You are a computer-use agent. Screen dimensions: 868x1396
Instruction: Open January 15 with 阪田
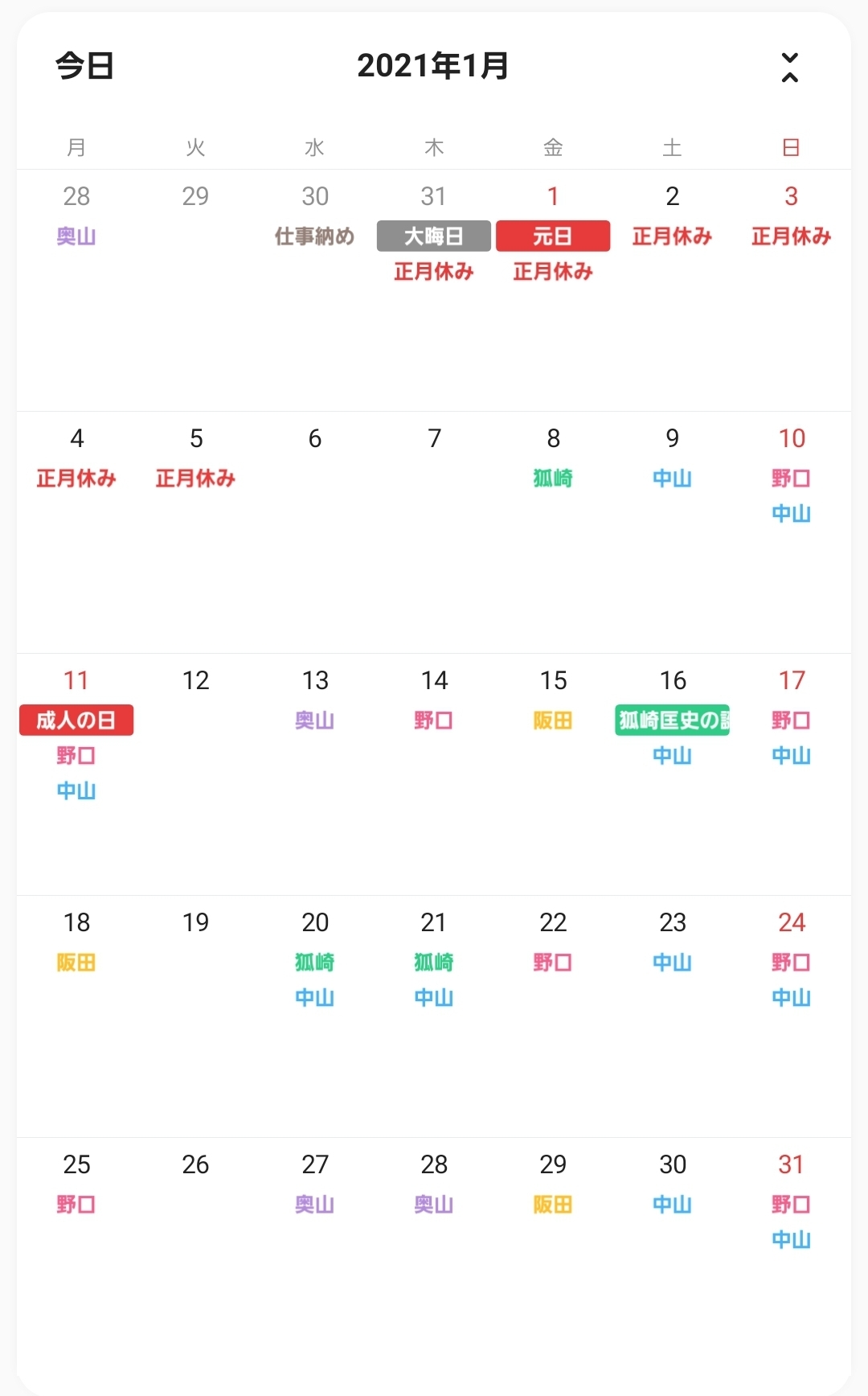click(553, 774)
